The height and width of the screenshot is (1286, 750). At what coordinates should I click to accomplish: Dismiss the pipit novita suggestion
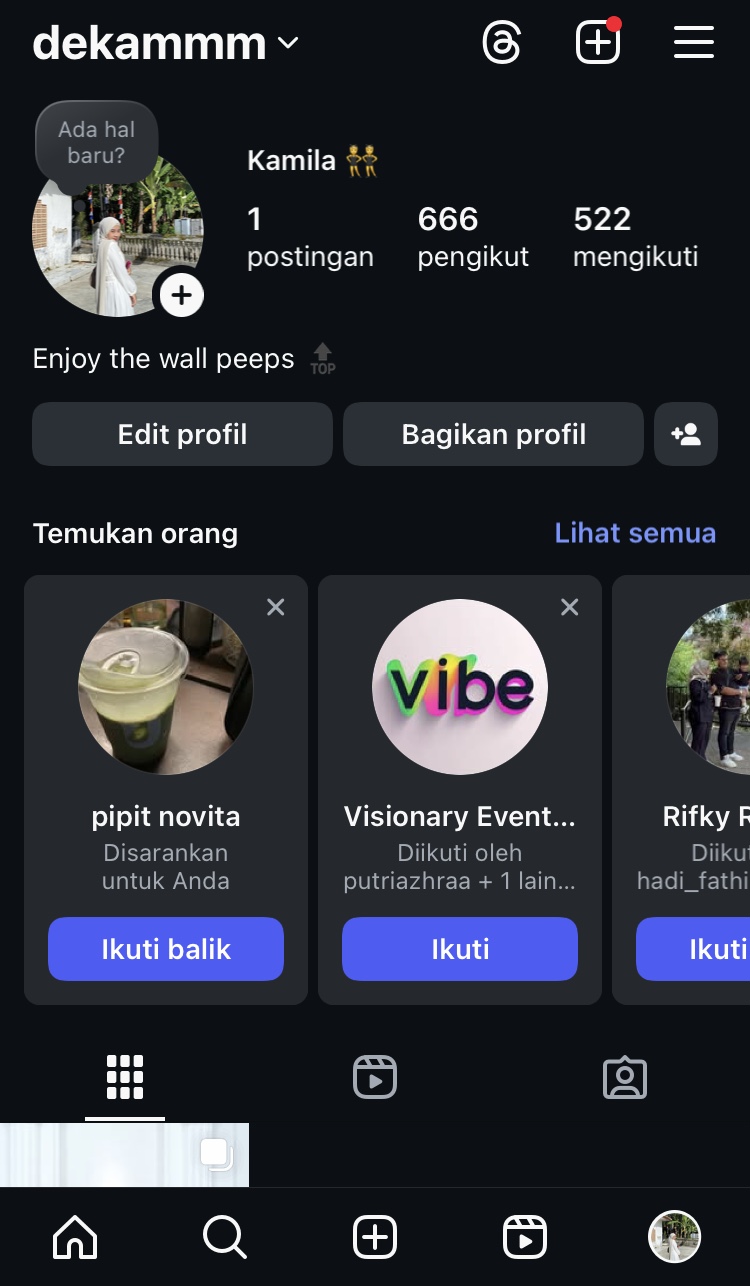(276, 607)
